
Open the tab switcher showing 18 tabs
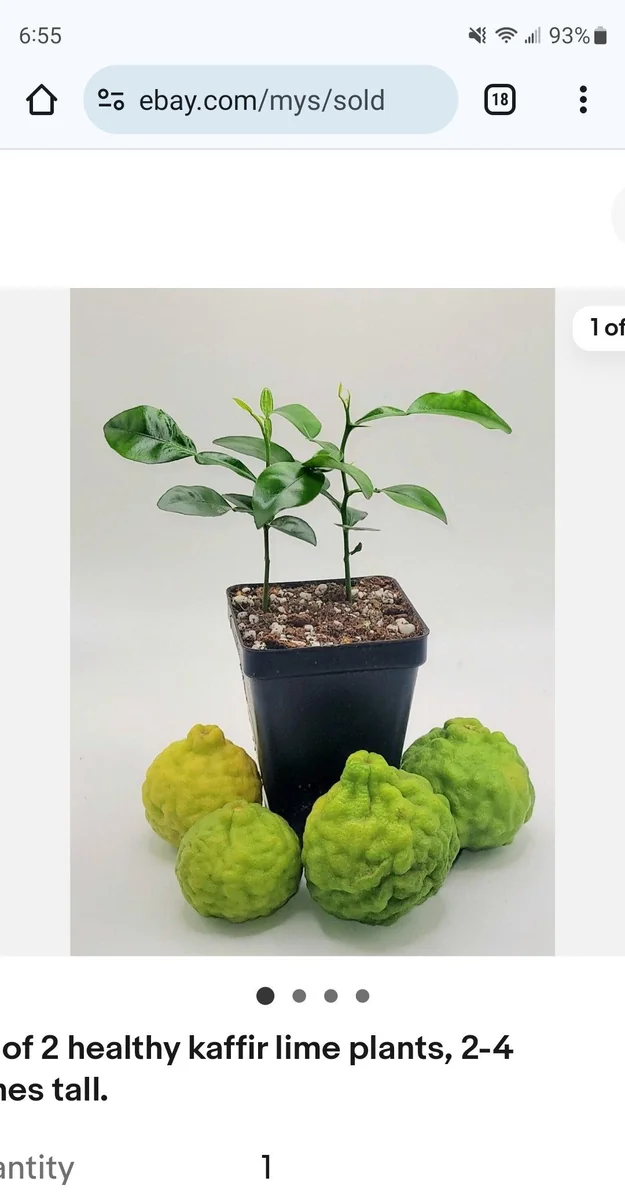pos(499,100)
